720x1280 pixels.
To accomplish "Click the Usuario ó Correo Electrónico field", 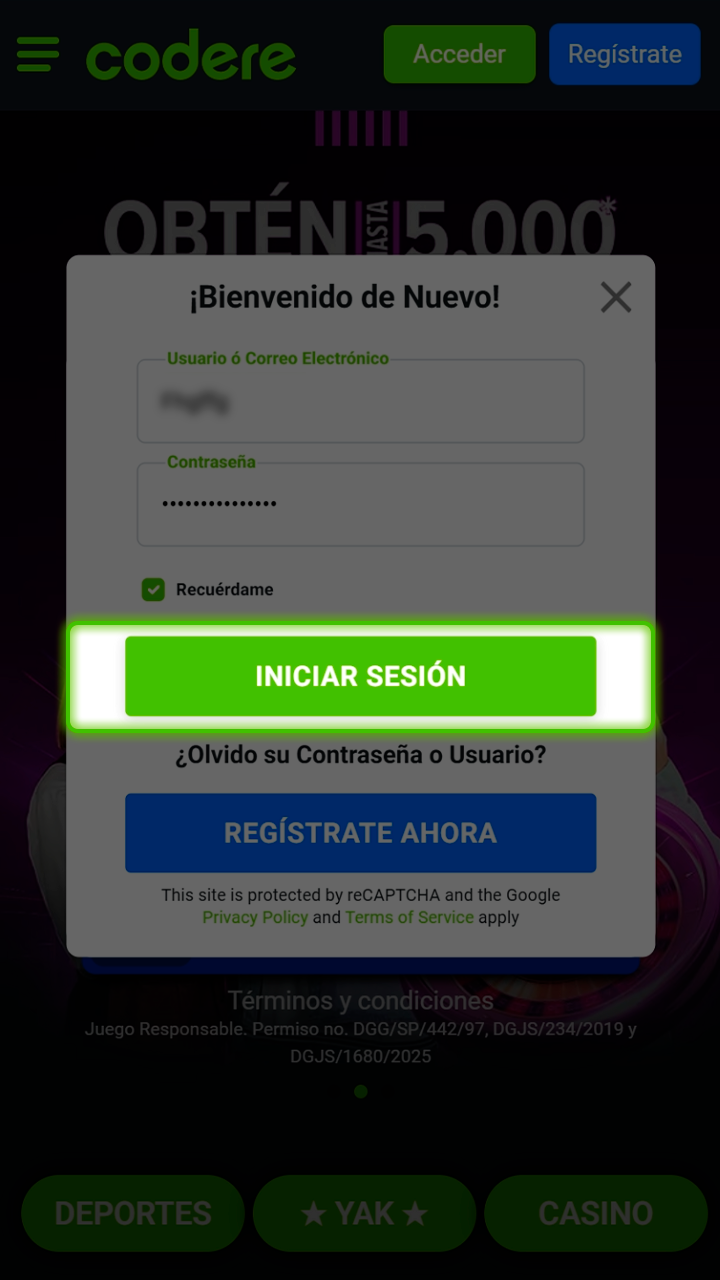I will point(360,401).
